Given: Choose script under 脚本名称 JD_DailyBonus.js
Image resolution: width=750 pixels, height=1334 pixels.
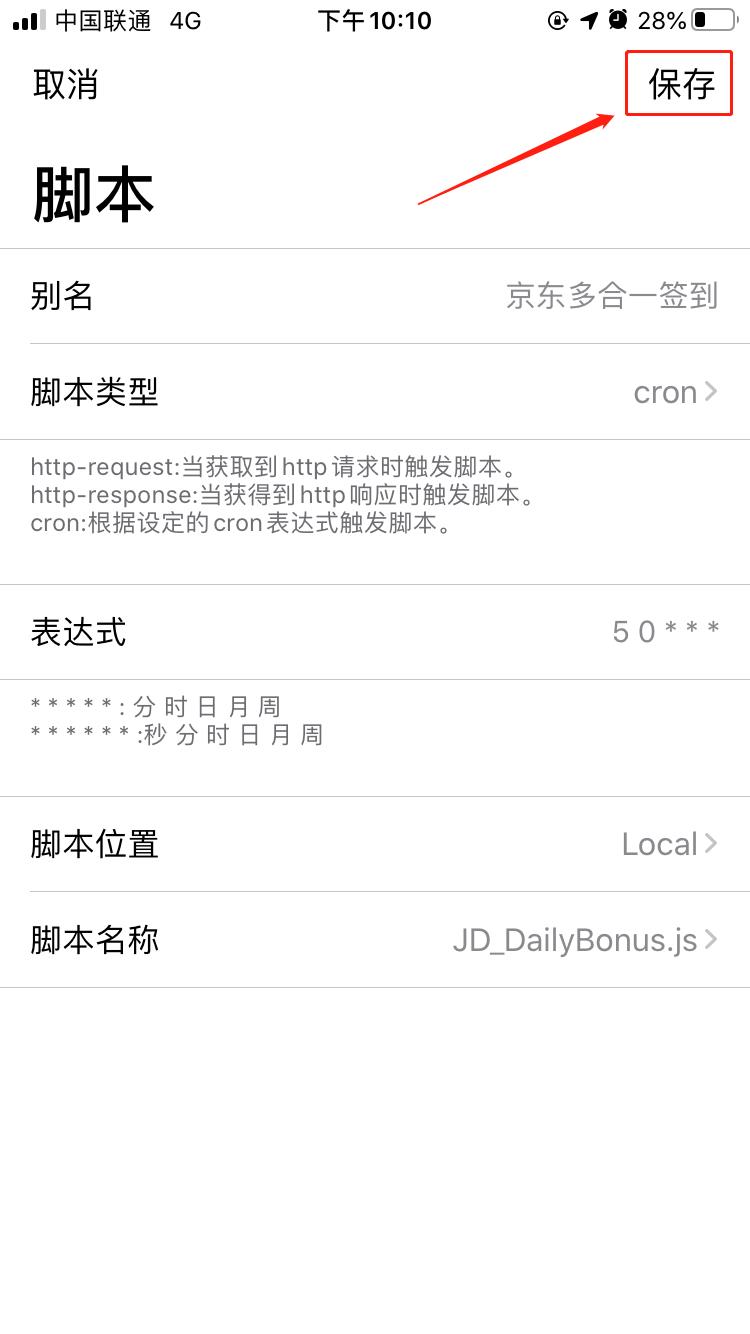Looking at the screenshot, I should [x=375, y=940].
